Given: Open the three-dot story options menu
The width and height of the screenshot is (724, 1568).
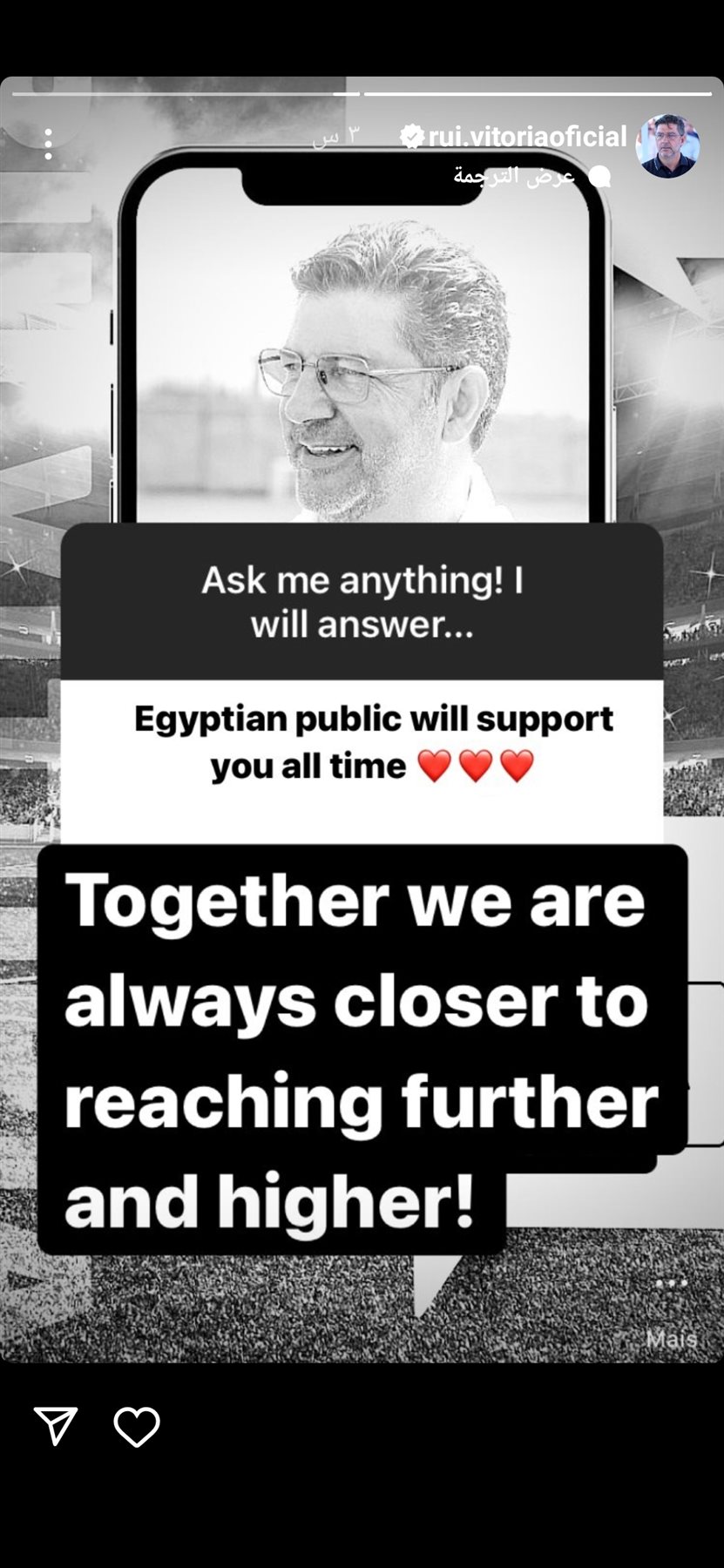Looking at the screenshot, I should [48, 144].
